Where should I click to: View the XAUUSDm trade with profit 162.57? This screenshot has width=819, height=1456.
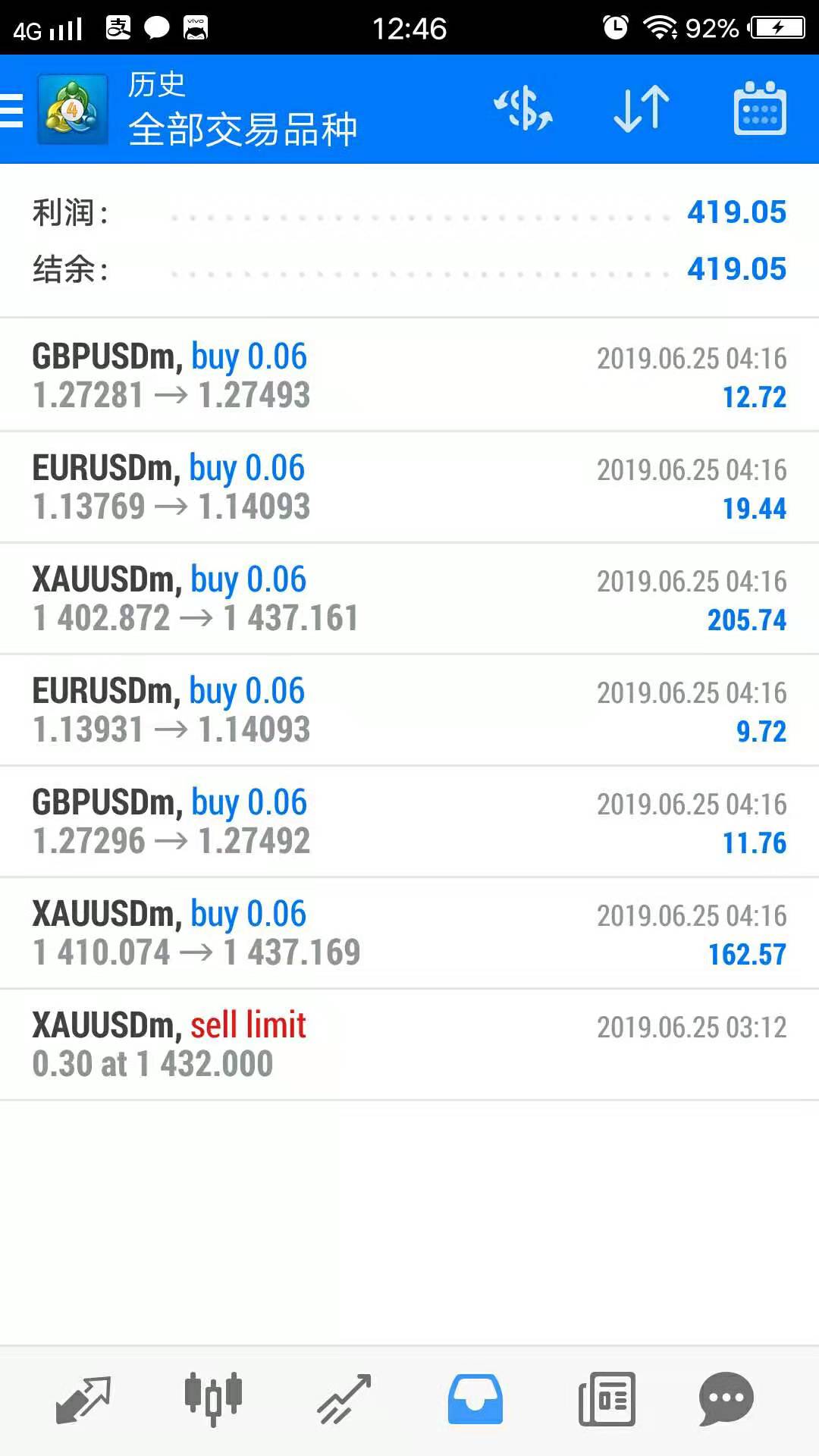pyautogui.click(x=409, y=933)
